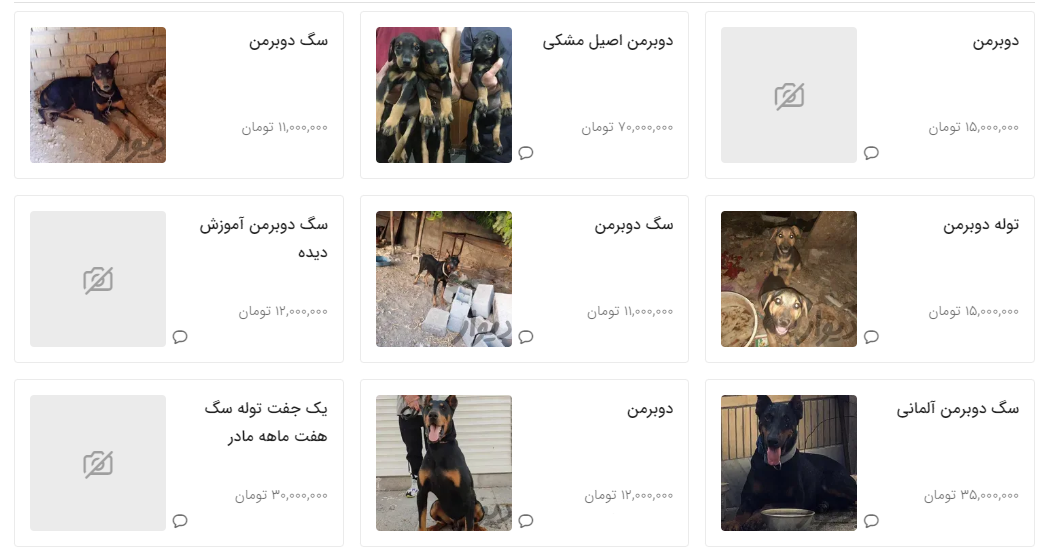Open the 'سگ دوبرمن' listing with the dog lying by a brick wall

coord(288,42)
